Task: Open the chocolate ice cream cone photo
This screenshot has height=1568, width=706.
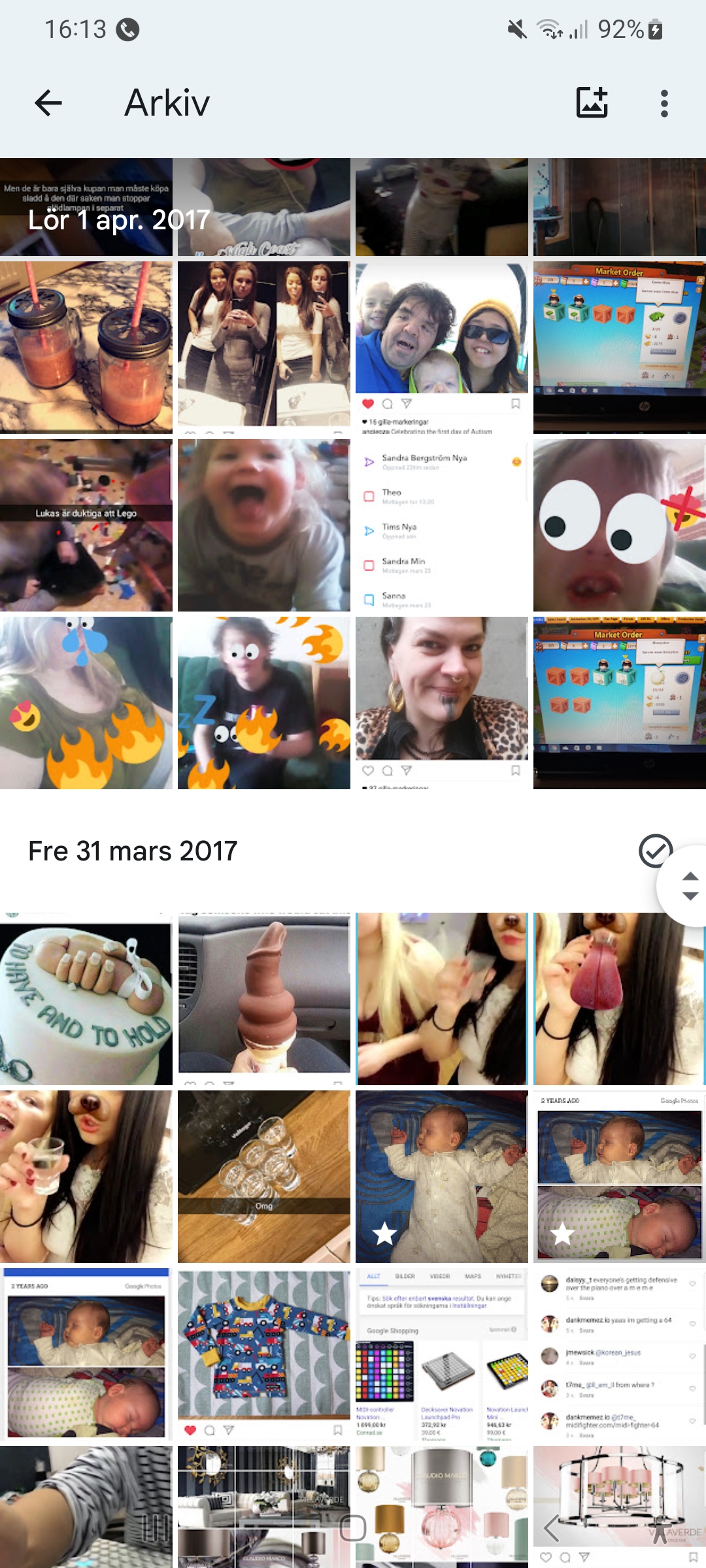Action: [264, 998]
